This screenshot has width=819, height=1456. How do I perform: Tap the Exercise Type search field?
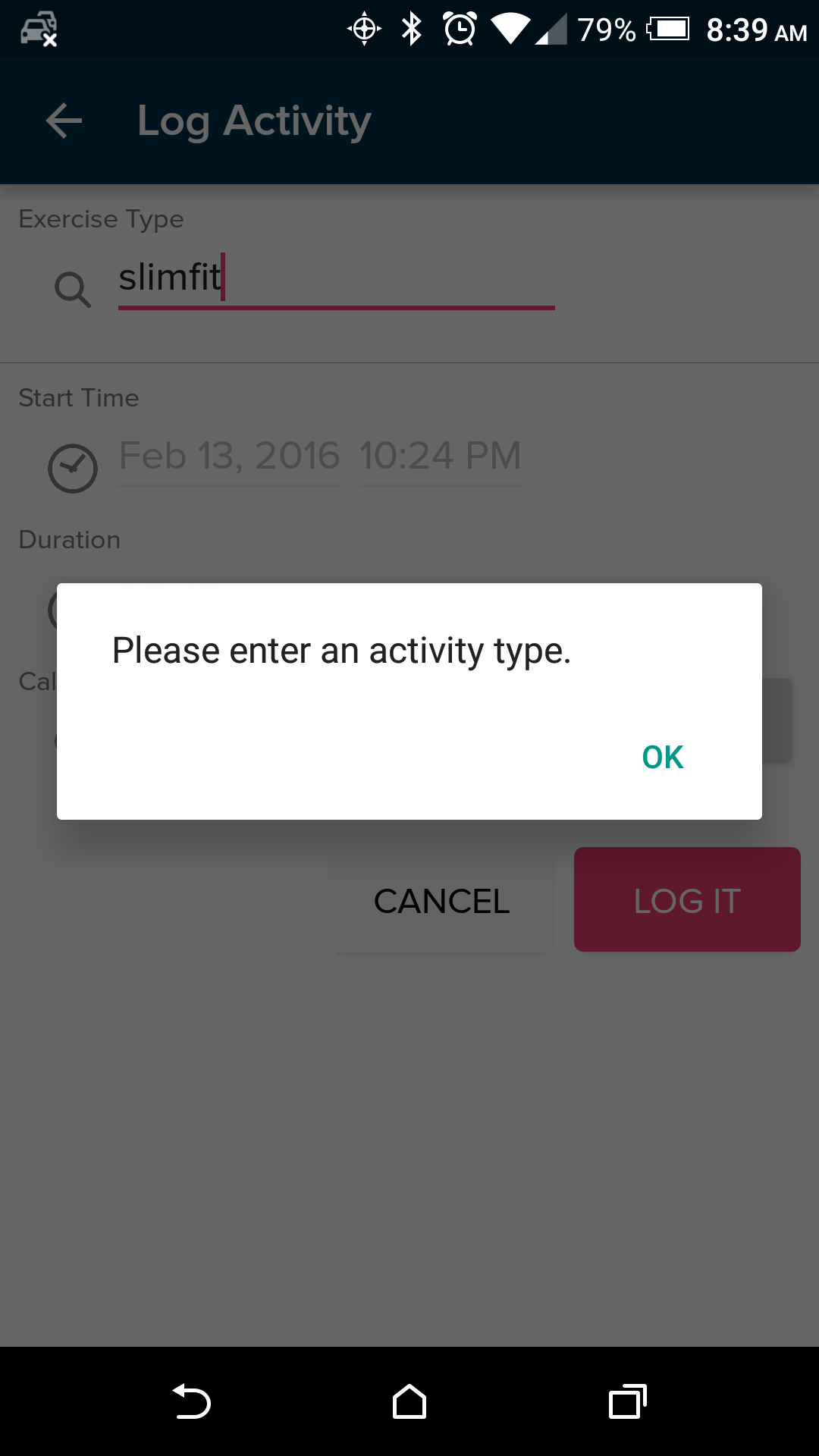click(335, 278)
